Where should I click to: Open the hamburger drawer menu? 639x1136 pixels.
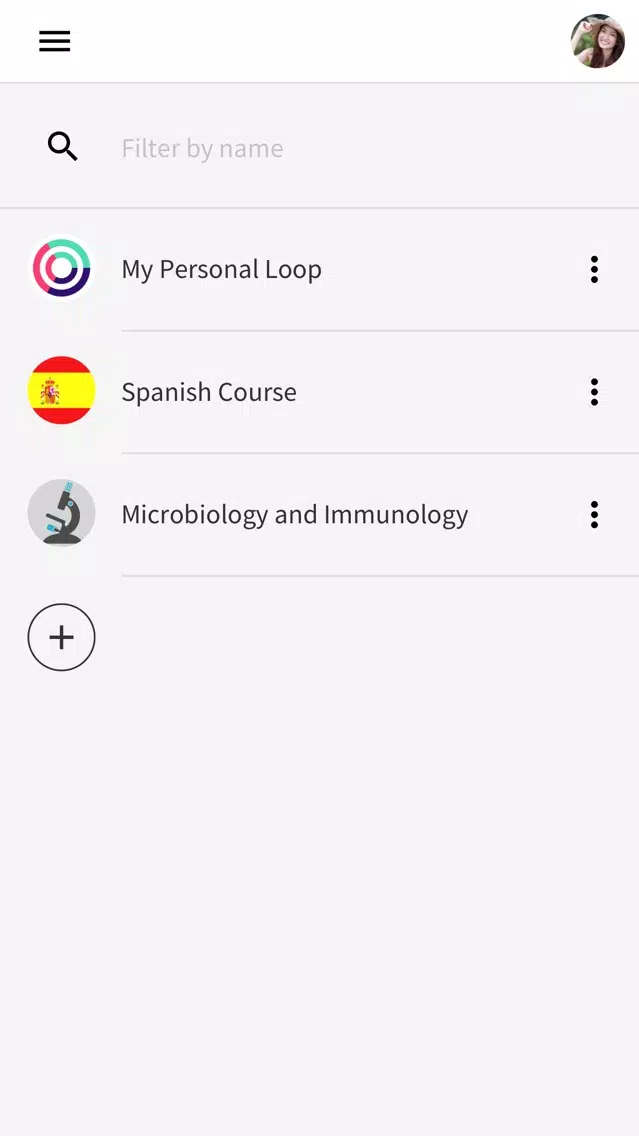tap(55, 41)
